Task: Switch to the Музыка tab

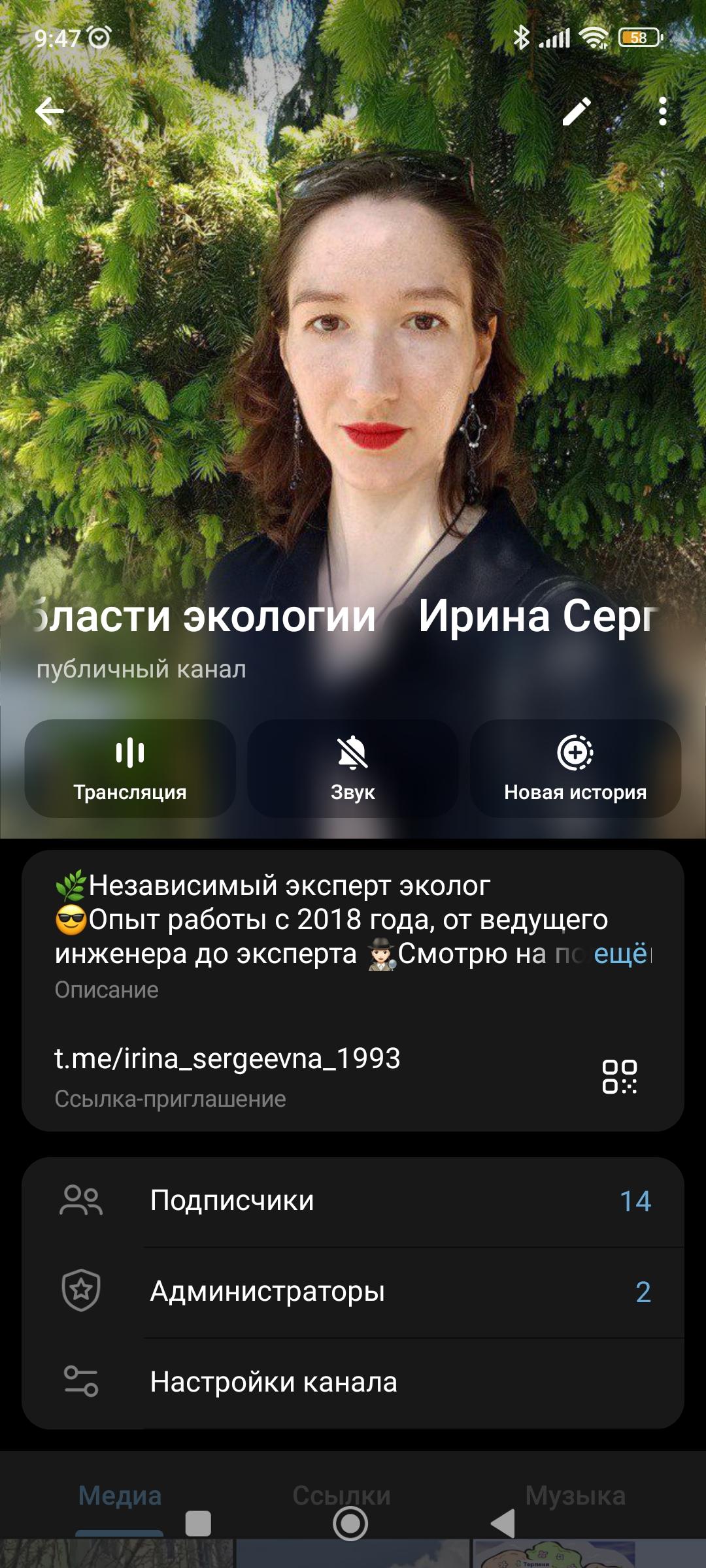Action: 575,1494
